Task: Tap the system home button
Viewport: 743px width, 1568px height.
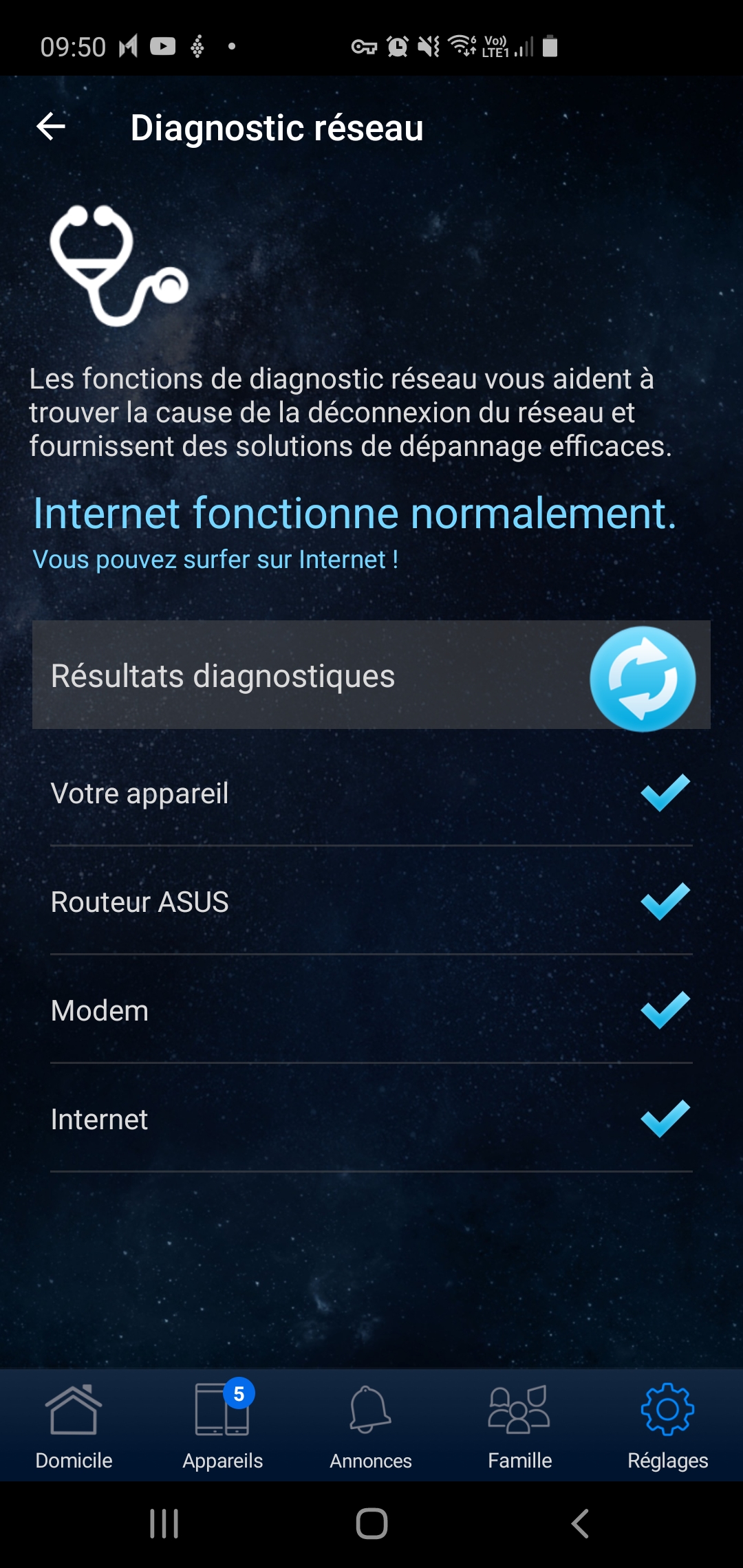Action: pos(371,1523)
